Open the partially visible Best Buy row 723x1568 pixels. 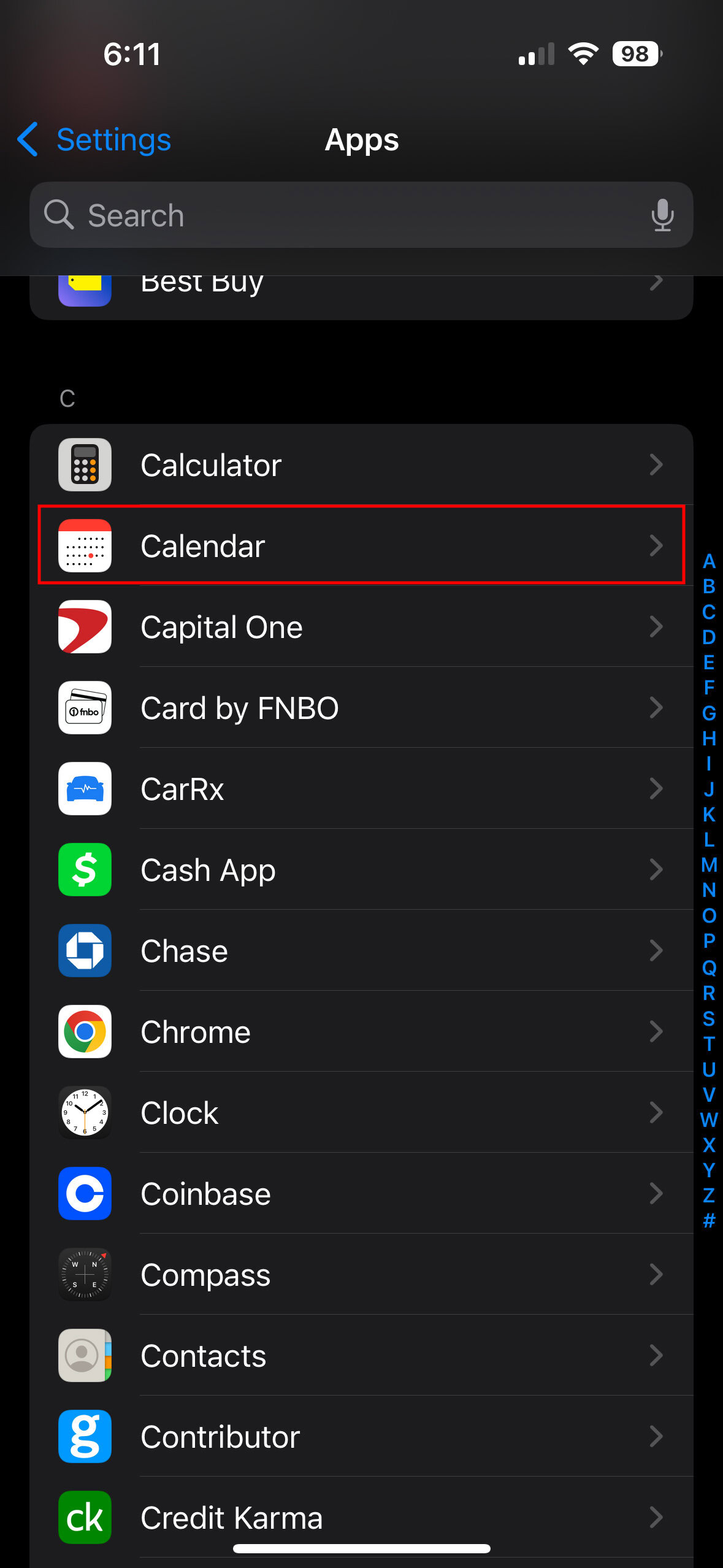(362, 292)
